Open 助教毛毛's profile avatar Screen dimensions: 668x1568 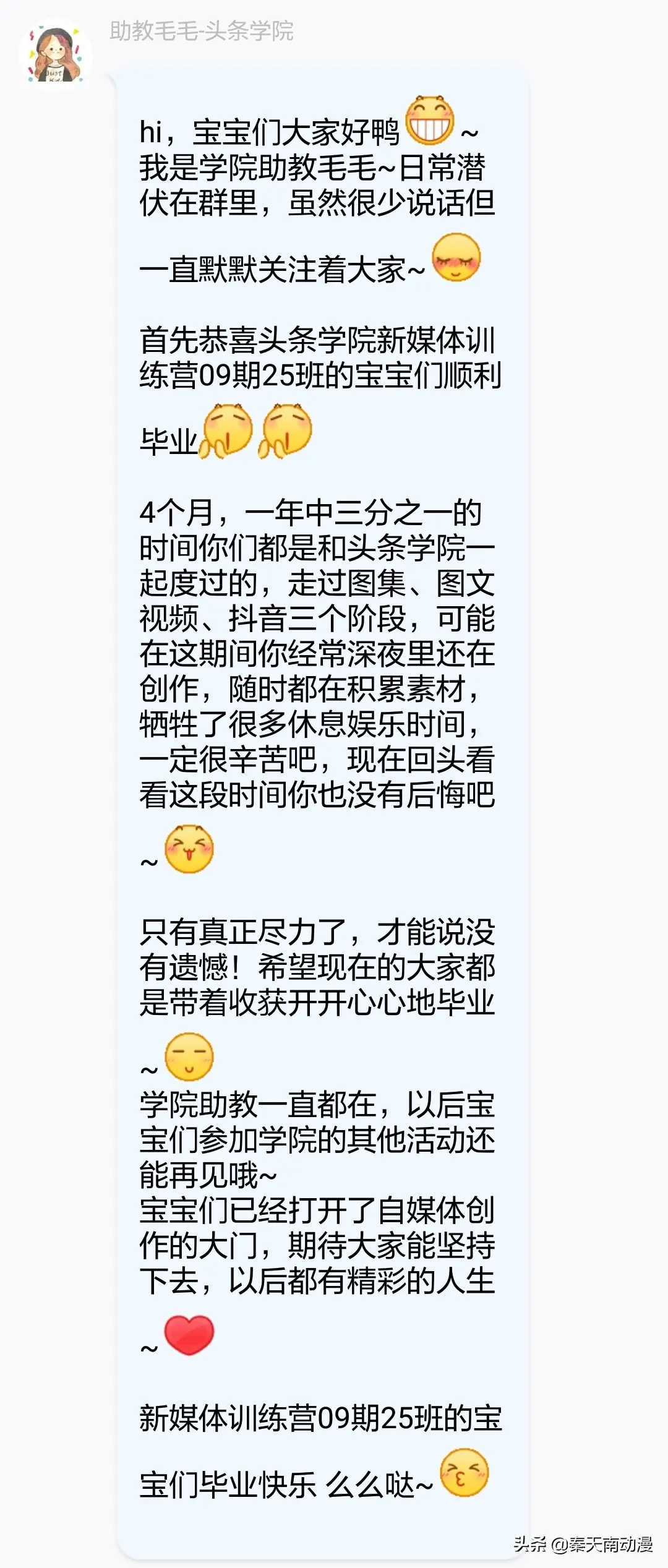[x=55, y=54]
